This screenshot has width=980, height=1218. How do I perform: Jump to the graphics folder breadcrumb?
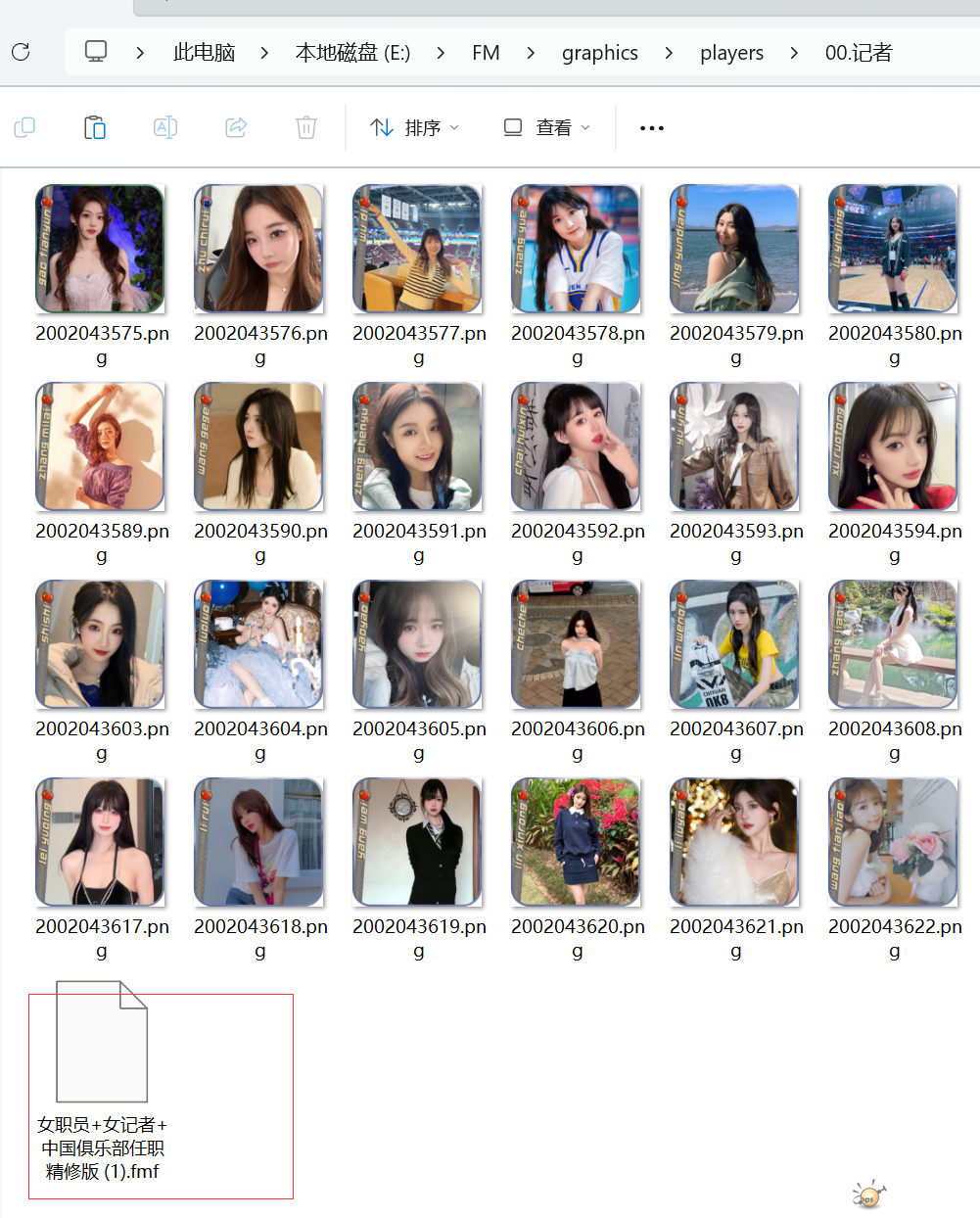click(599, 53)
